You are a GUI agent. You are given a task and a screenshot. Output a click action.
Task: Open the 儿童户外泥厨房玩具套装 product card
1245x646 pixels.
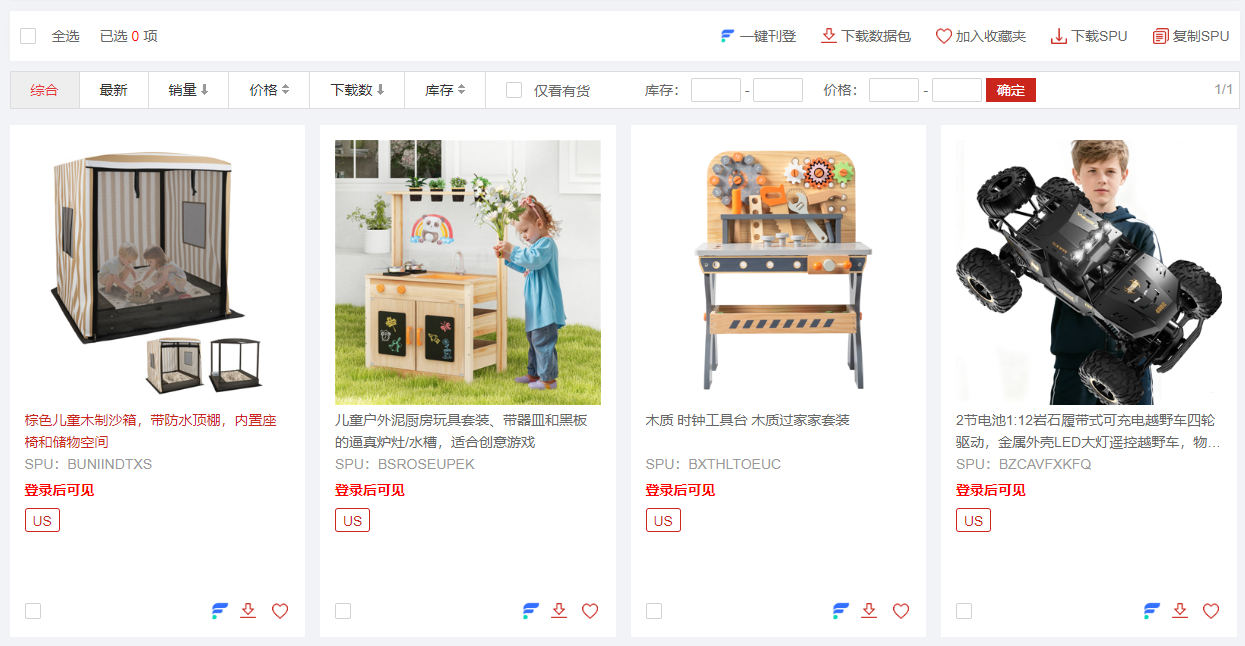pyautogui.click(x=467, y=272)
